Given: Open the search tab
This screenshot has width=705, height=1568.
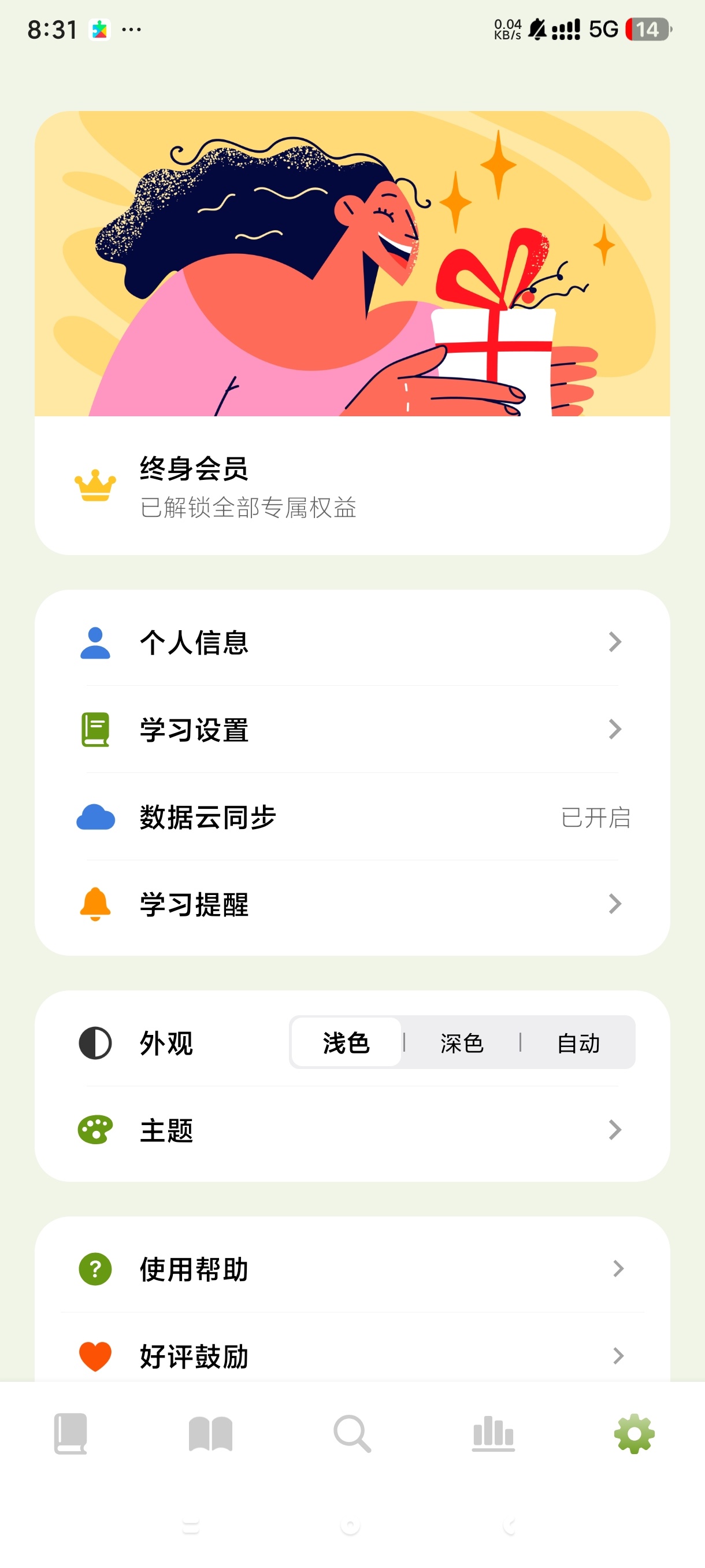Looking at the screenshot, I should [352, 1433].
